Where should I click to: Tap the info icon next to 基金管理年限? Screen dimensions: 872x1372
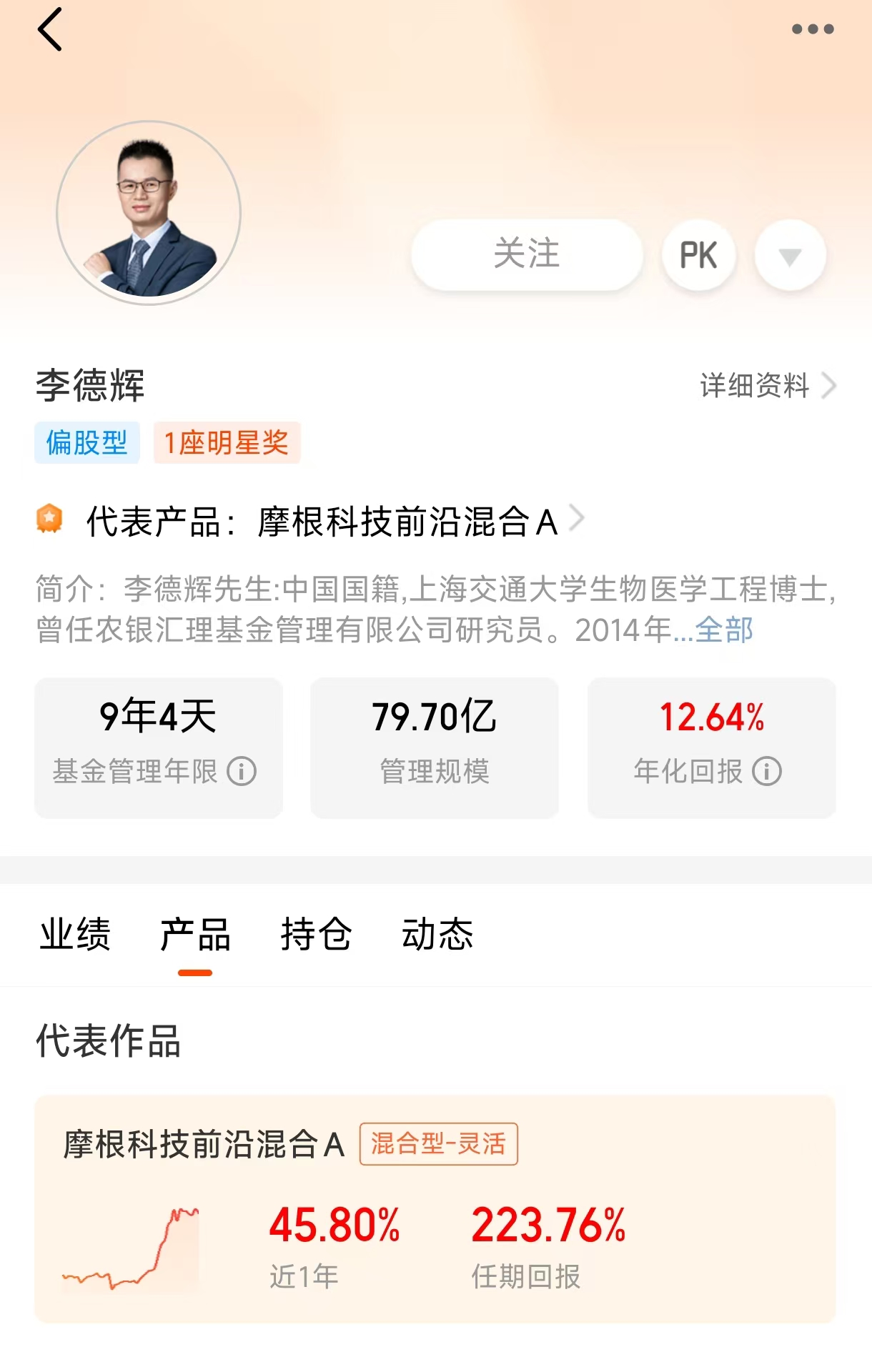pos(243,771)
